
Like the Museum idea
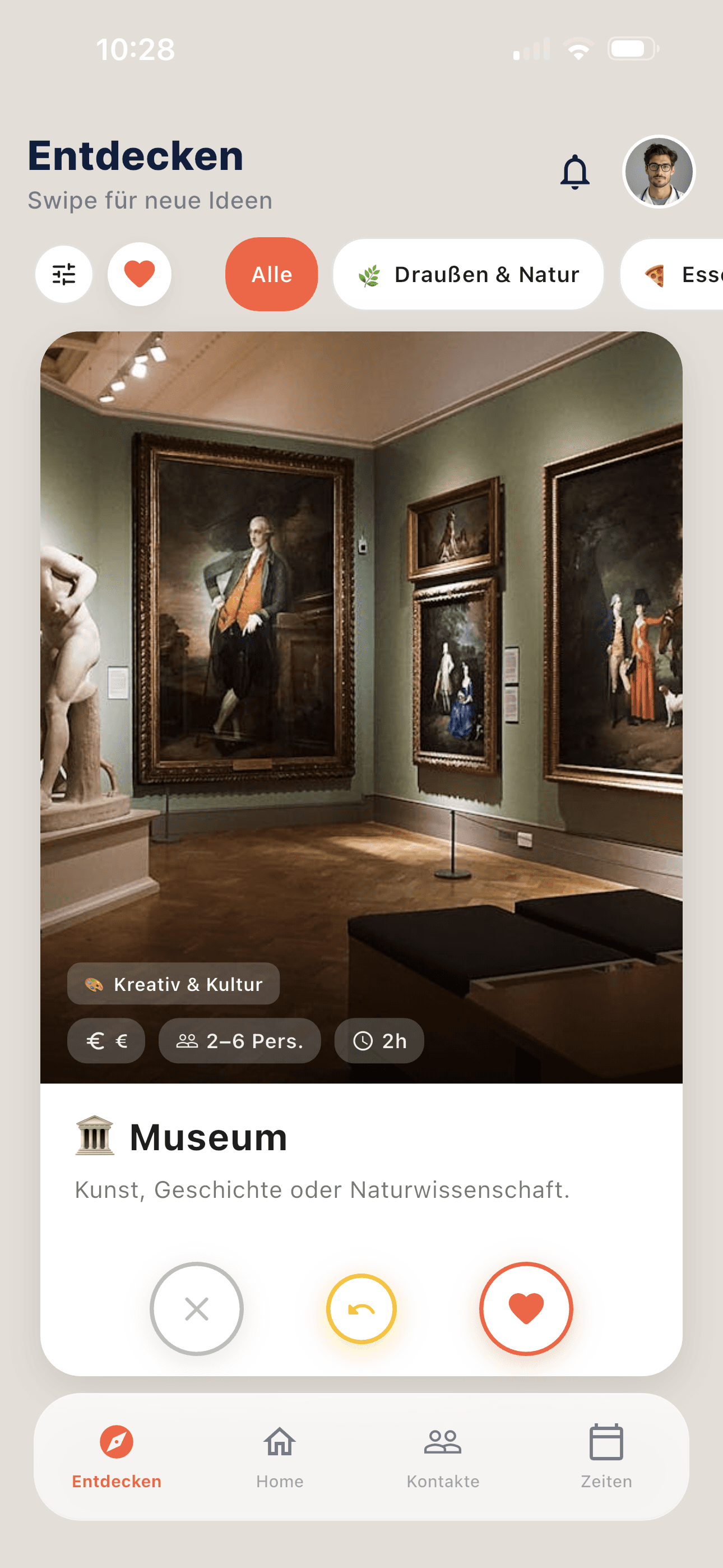pos(526,1309)
